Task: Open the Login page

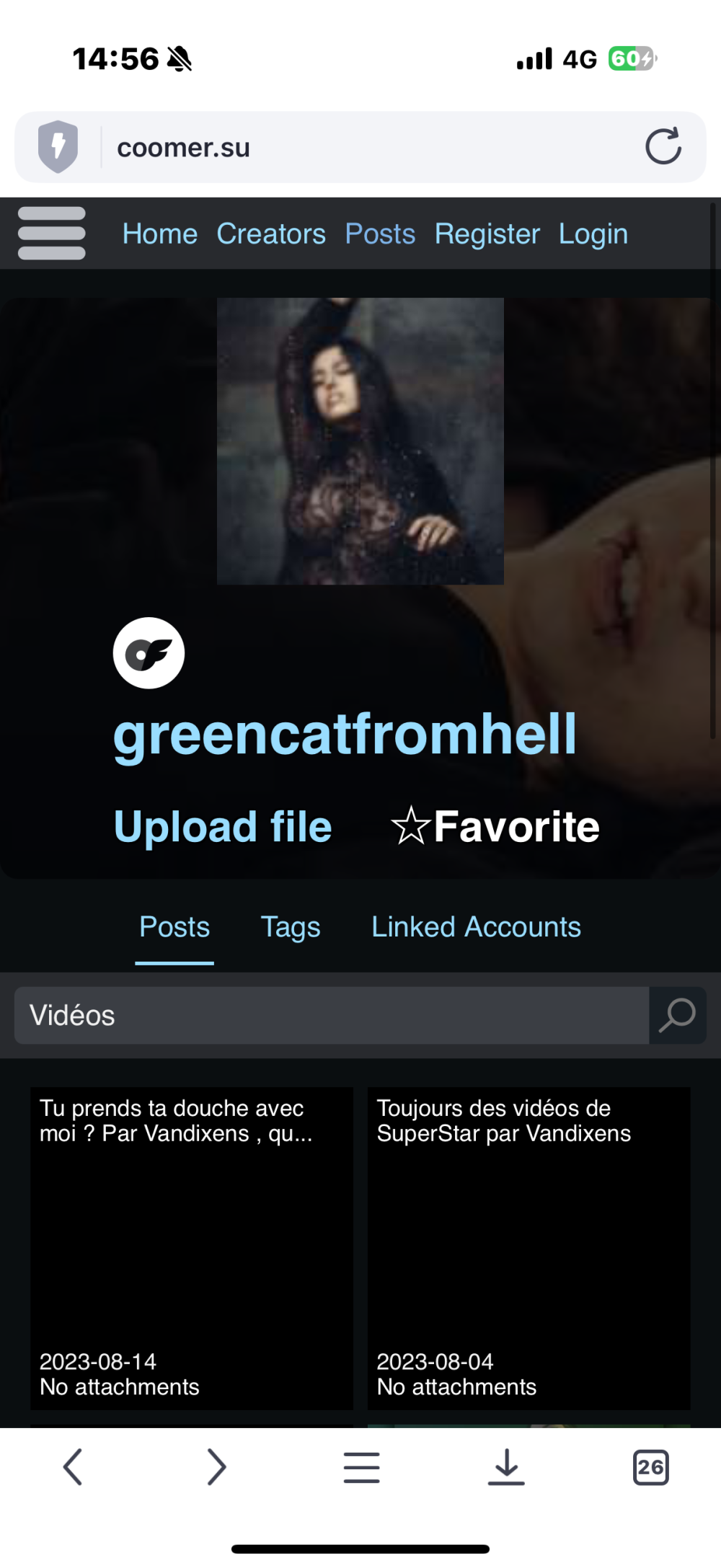Action: pyautogui.click(x=593, y=234)
